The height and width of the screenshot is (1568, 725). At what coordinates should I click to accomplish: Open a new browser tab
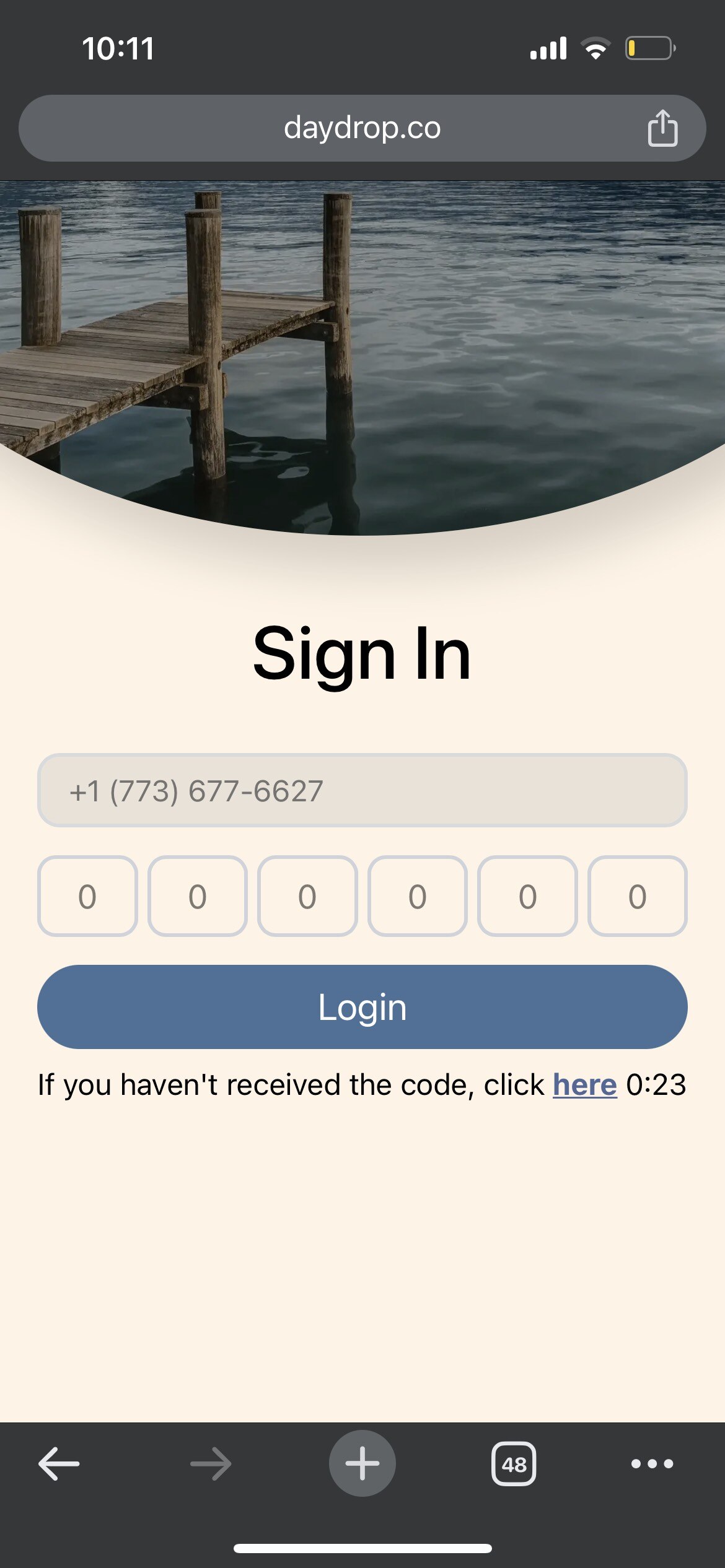pyautogui.click(x=362, y=1463)
